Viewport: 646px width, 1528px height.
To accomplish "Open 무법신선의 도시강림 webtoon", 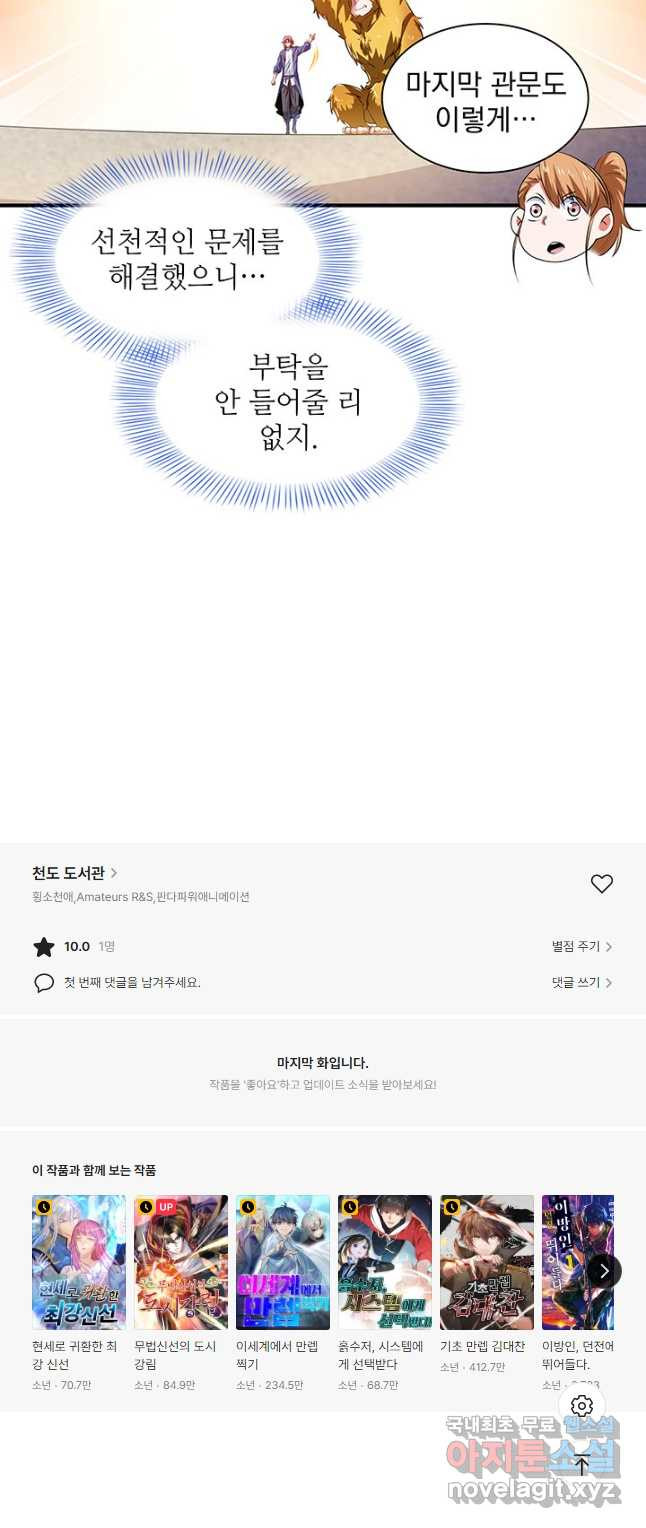I will pos(181,1262).
